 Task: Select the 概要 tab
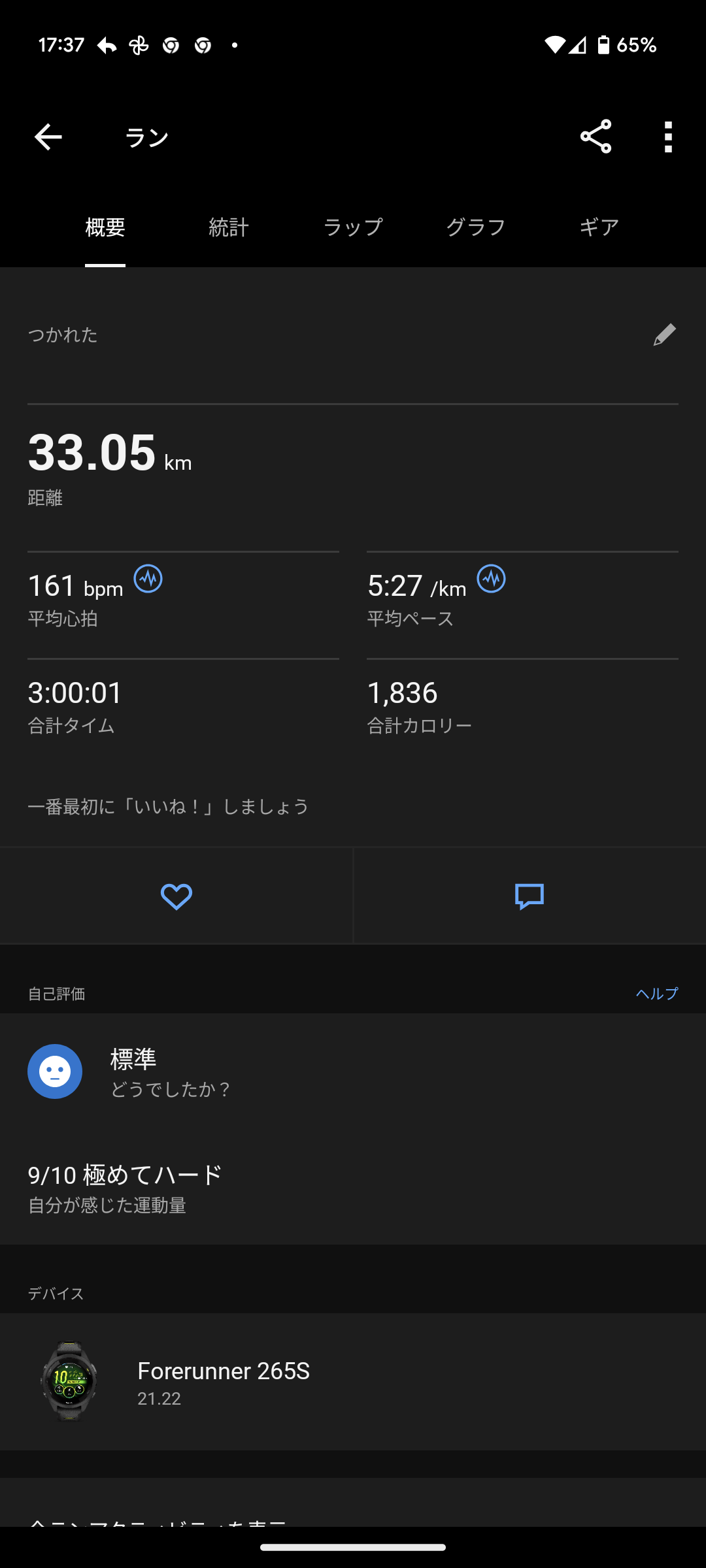click(105, 227)
